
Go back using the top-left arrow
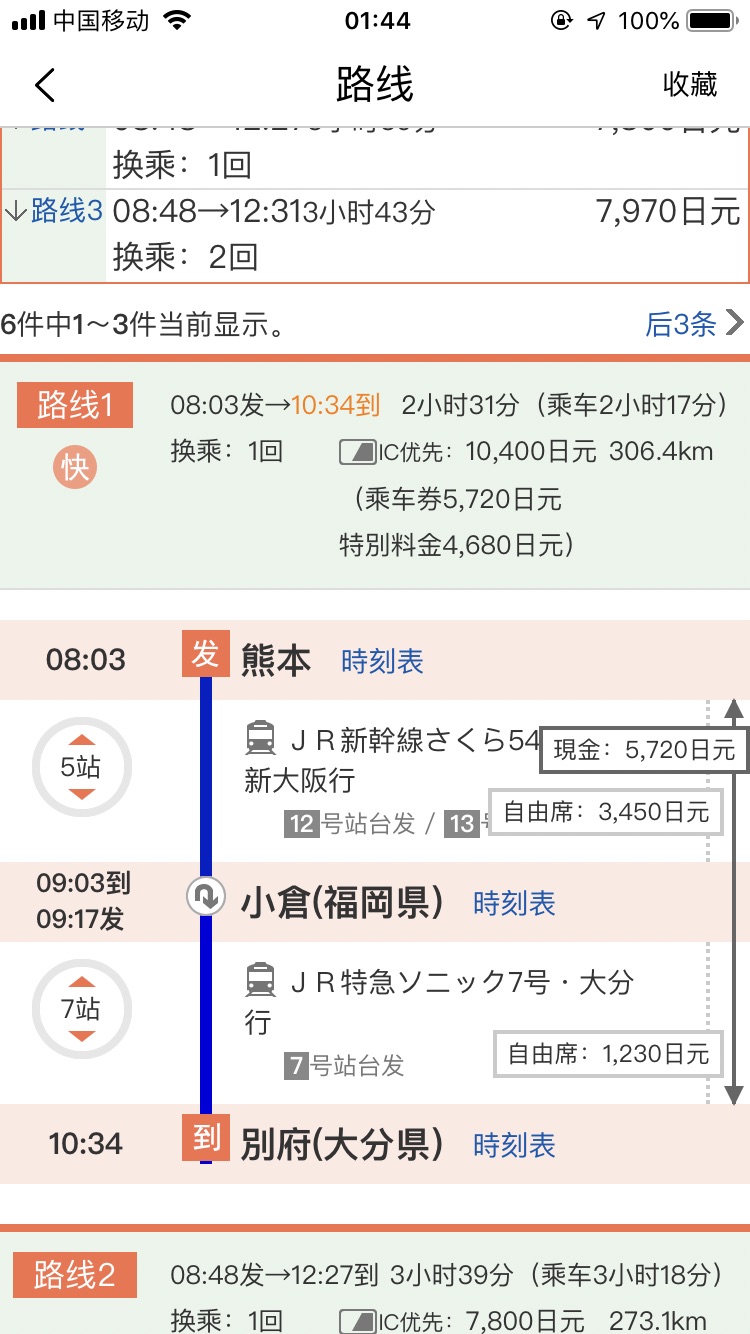coord(45,85)
